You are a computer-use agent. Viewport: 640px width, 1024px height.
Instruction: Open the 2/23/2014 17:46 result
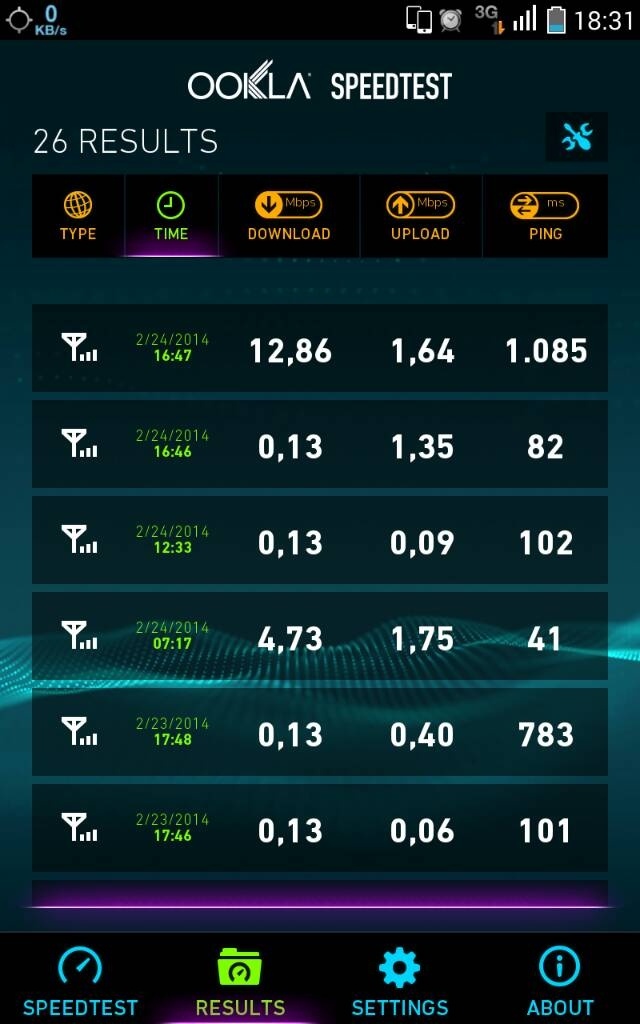[x=320, y=828]
